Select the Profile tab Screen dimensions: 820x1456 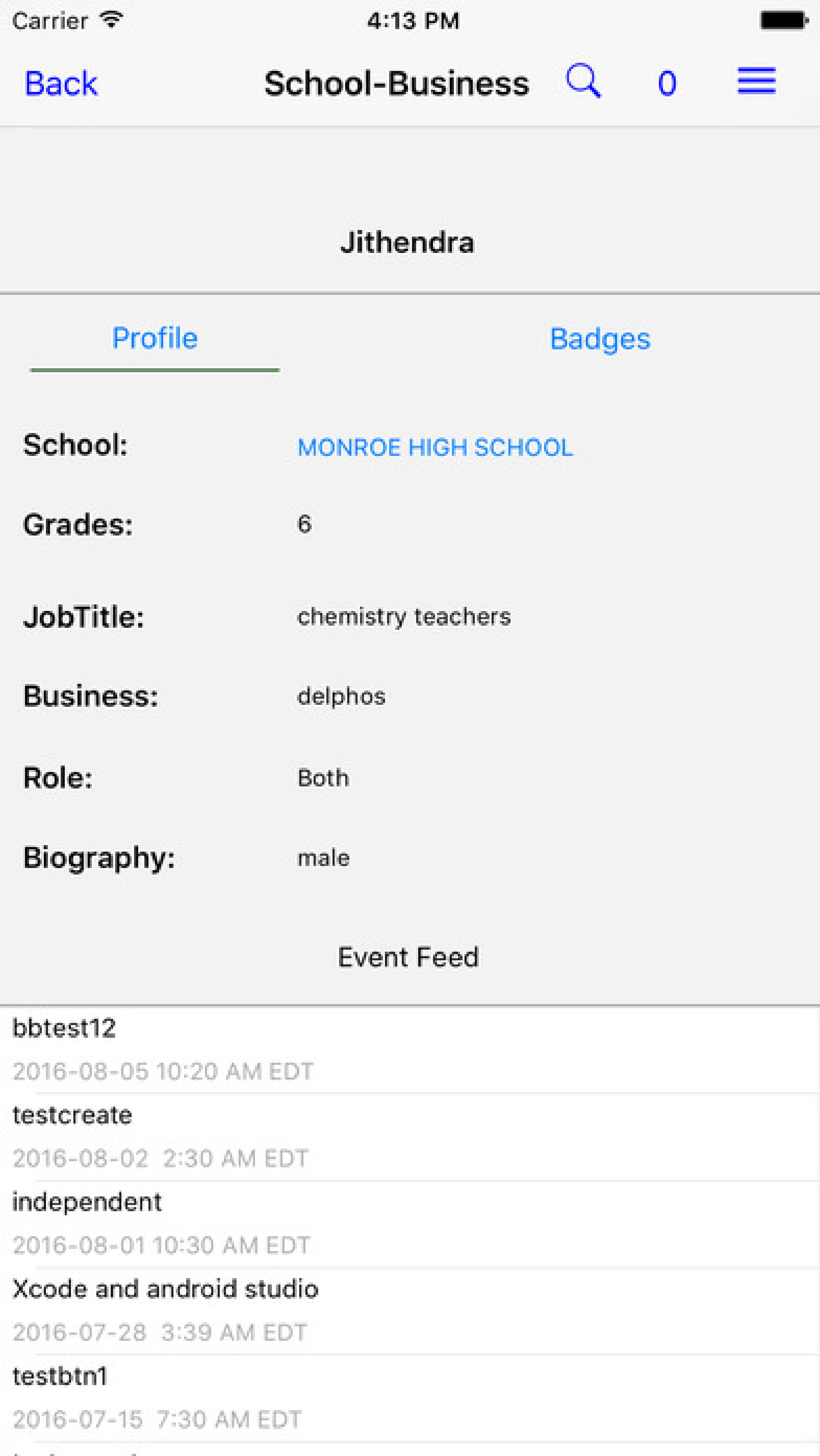(155, 339)
